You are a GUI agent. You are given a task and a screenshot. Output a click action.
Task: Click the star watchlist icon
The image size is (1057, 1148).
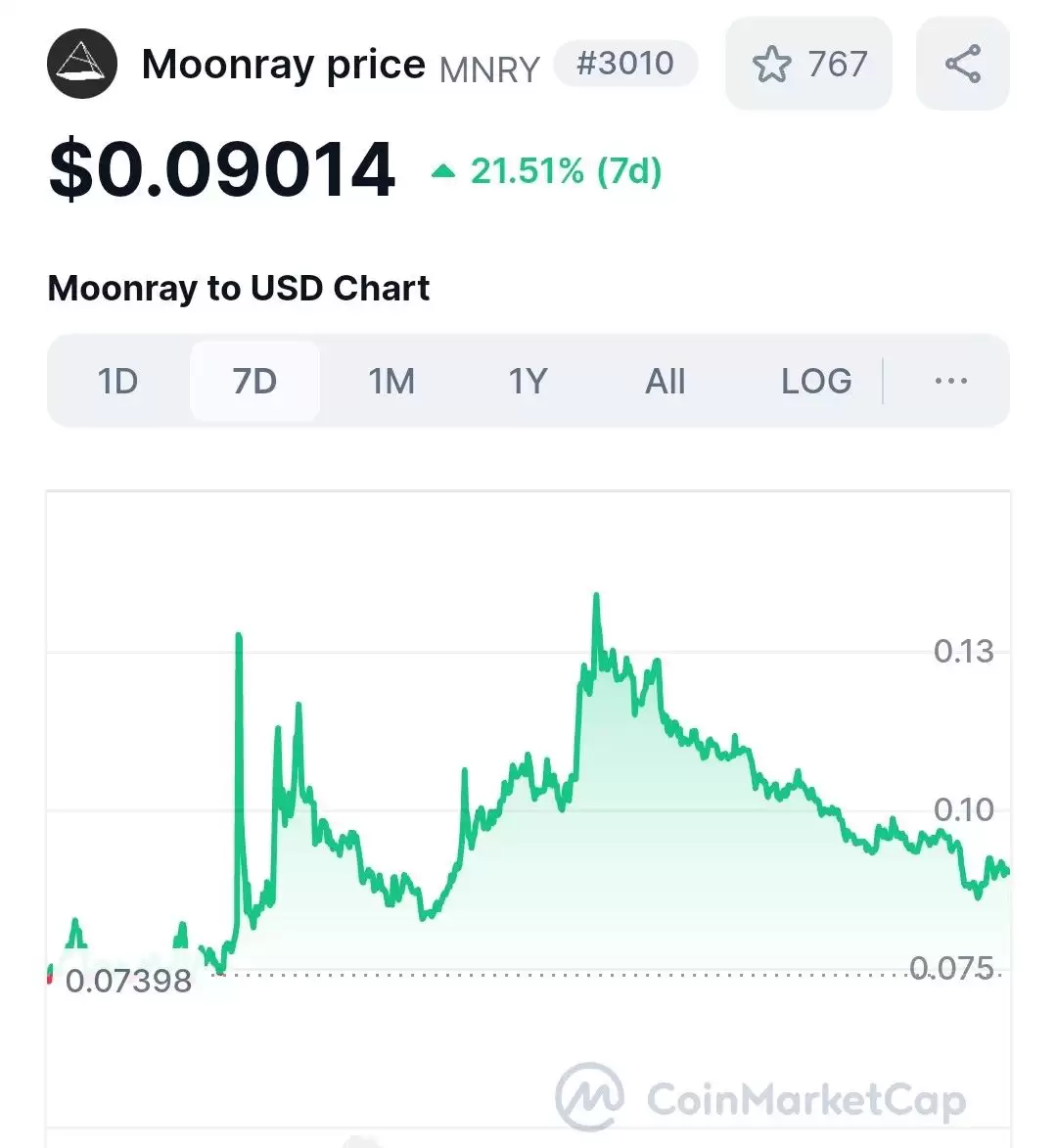(773, 63)
